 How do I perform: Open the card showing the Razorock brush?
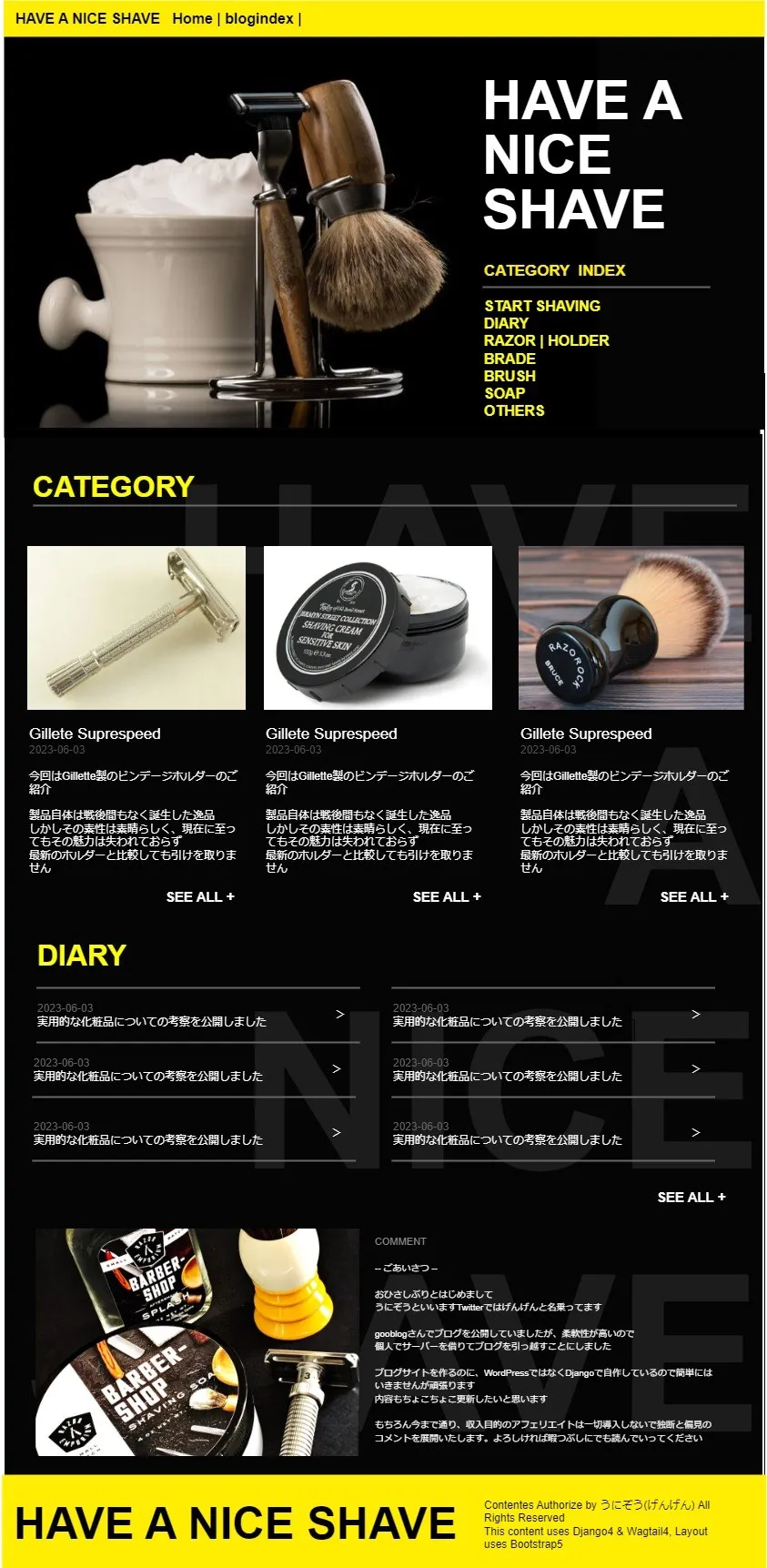point(631,627)
